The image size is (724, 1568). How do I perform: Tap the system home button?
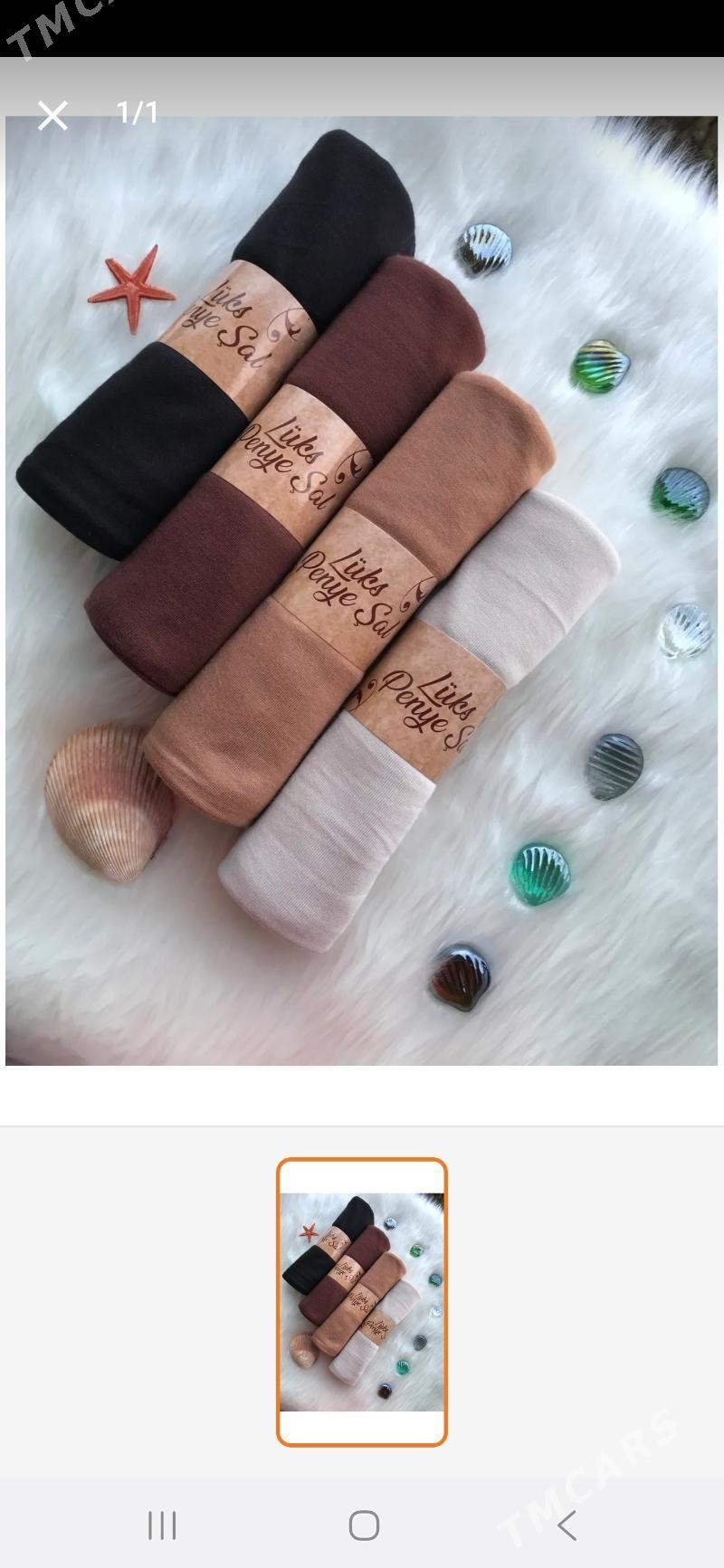coord(364,1525)
